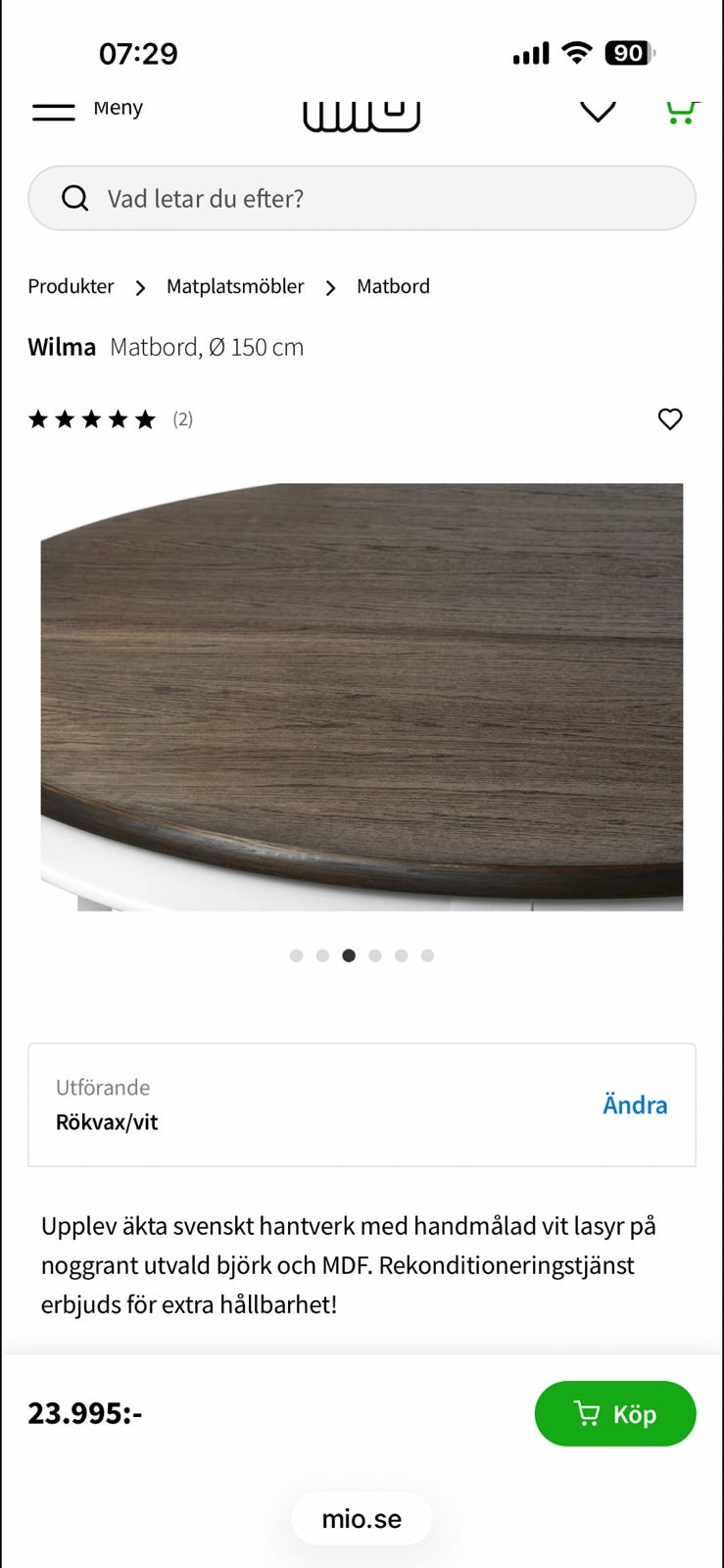Navigate to Matbord in breadcrumb
This screenshot has height=1568, width=724.
click(x=394, y=286)
